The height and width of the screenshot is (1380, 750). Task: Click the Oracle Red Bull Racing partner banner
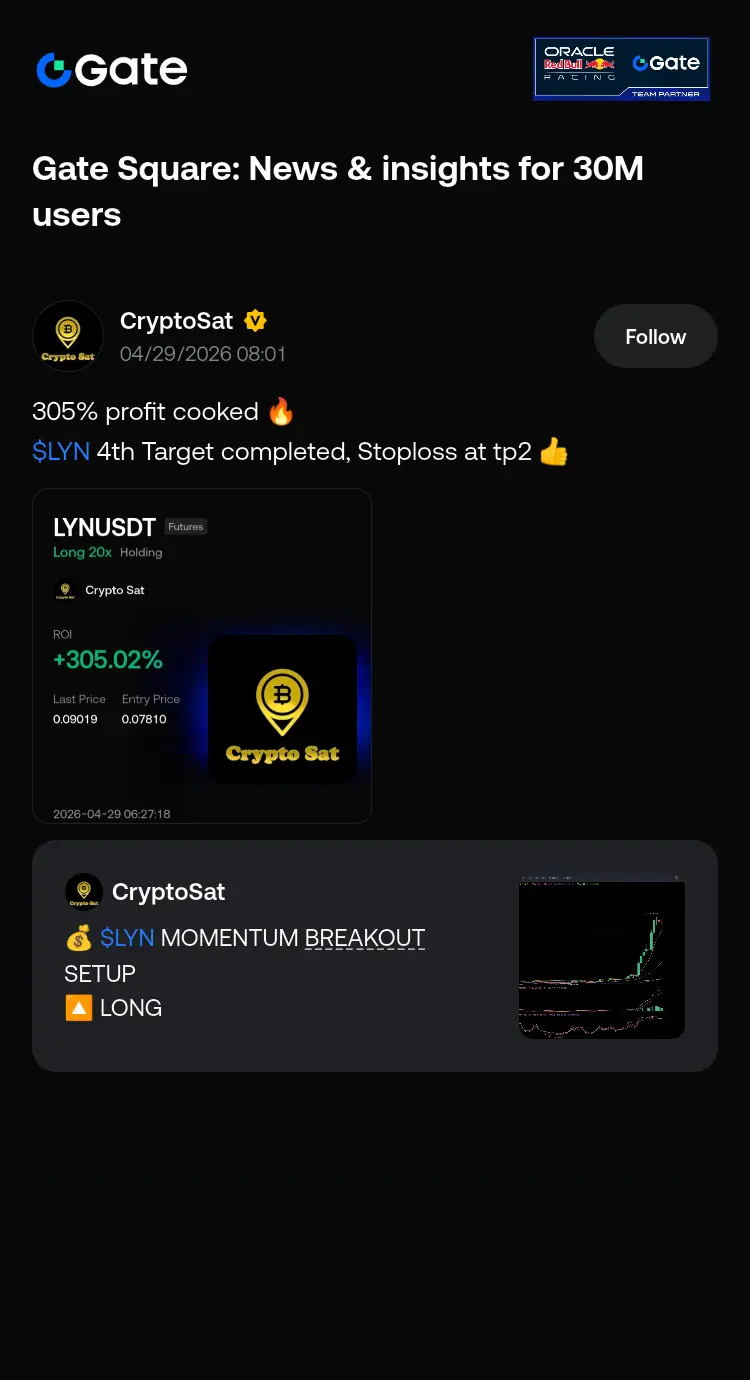pyautogui.click(x=621, y=68)
